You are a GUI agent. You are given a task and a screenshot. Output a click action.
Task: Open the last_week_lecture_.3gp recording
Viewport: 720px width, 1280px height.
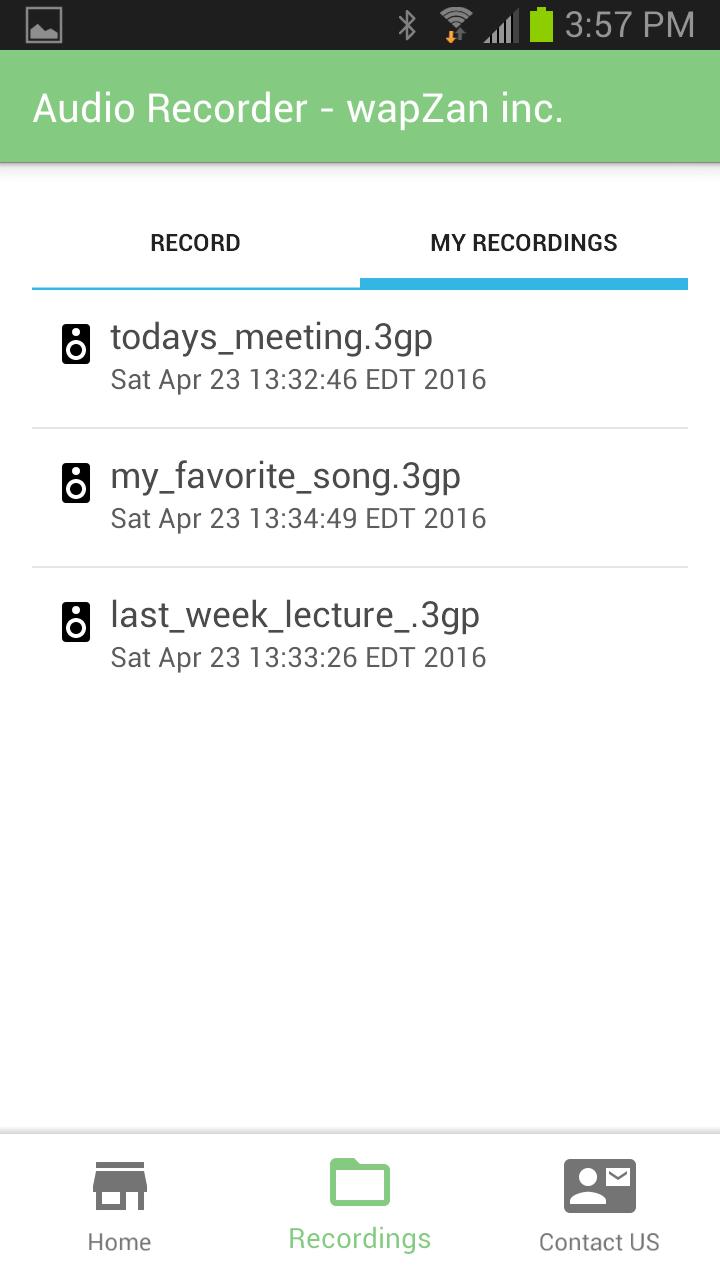pyautogui.click(x=360, y=637)
